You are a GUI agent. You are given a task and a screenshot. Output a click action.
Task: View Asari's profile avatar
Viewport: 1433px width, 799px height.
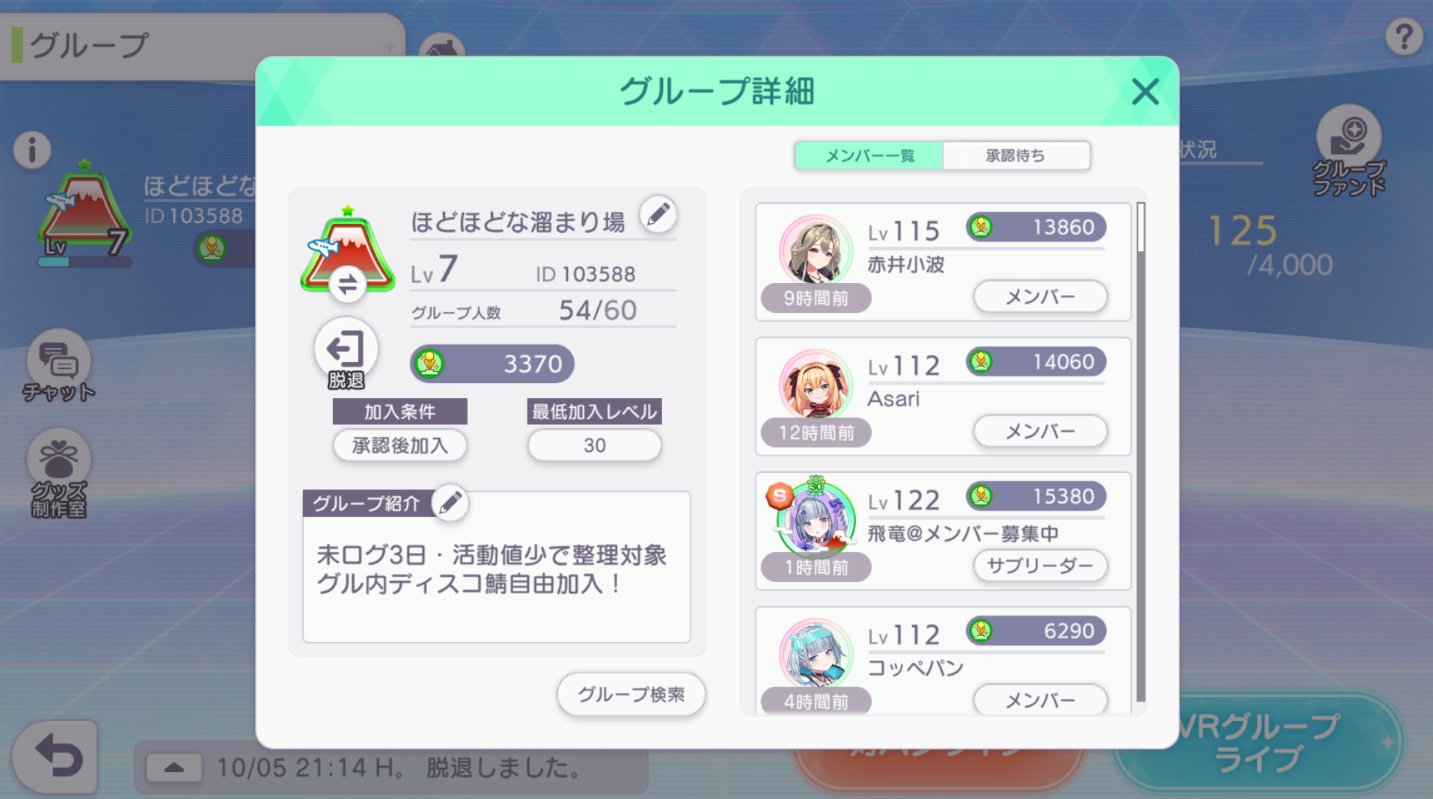coord(815,385)
